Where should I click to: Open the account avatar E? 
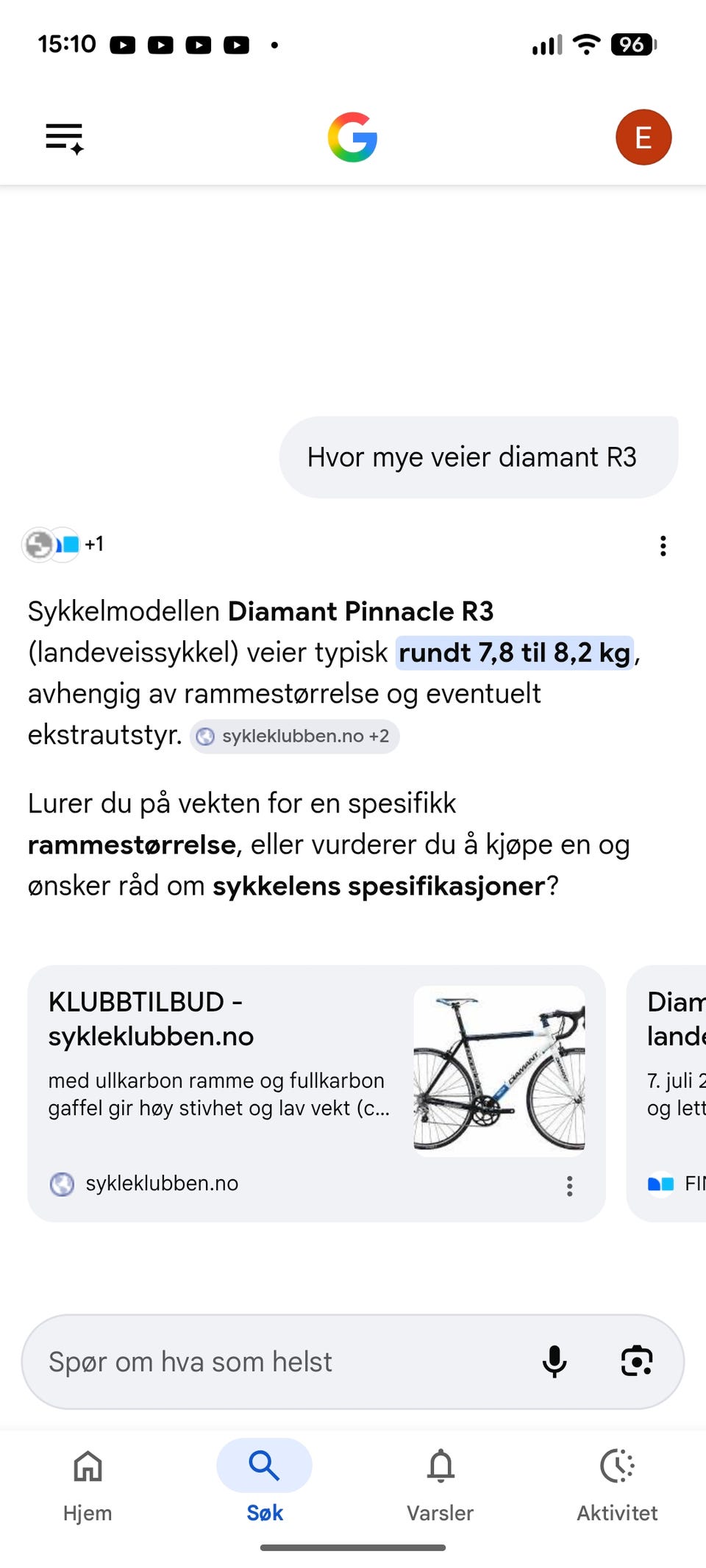(643, 137)
